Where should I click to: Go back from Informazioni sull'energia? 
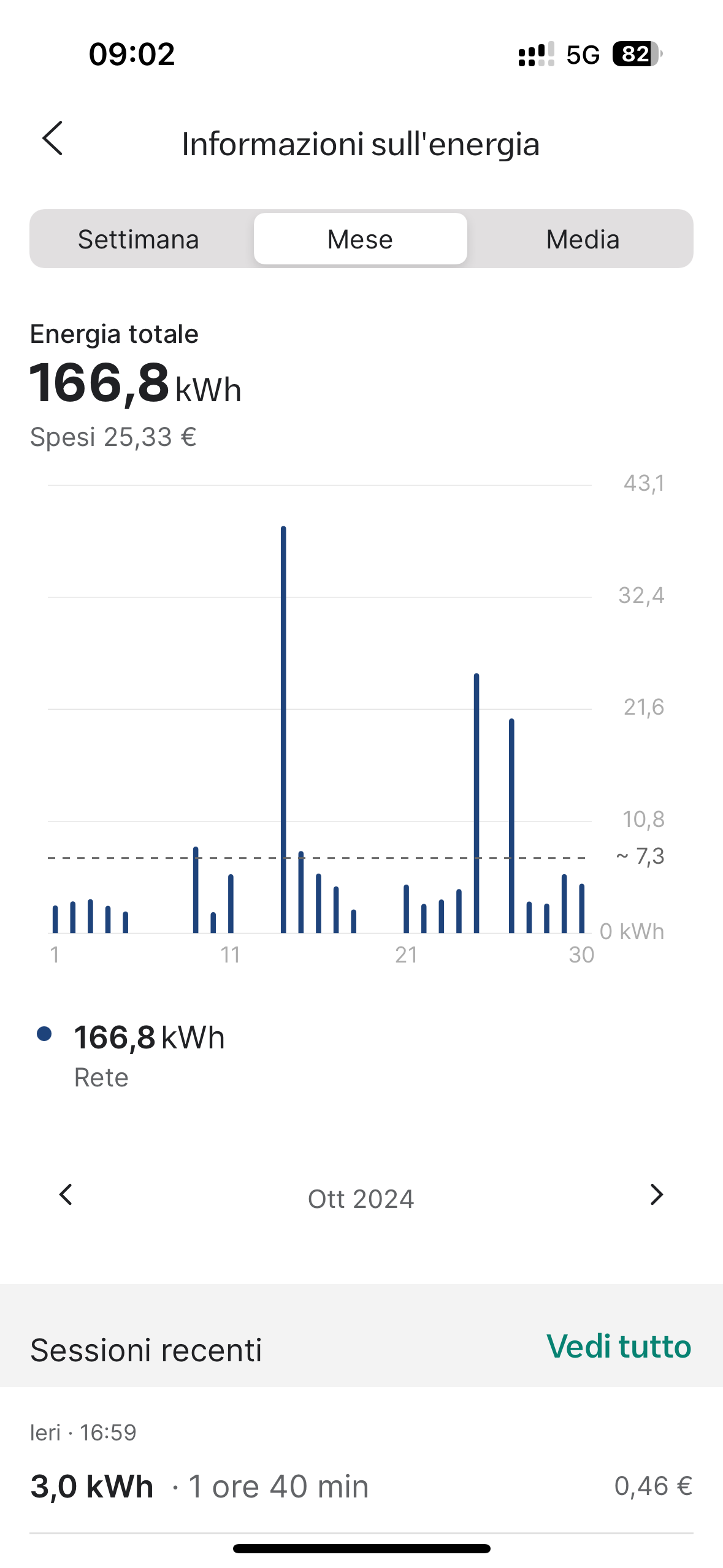pyautogui.click(x=53, y=139)
